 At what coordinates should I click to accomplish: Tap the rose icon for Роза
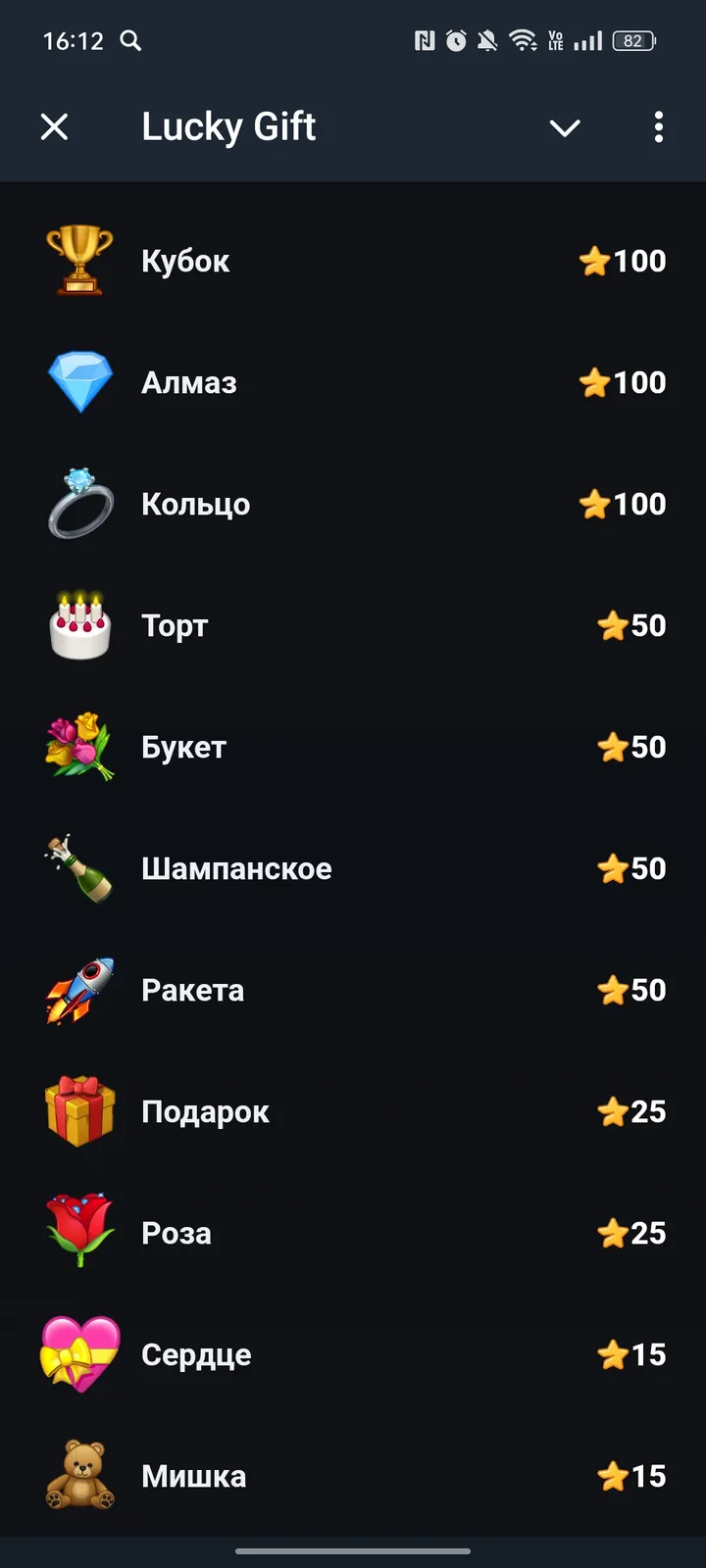click(x=79, y=1233)
